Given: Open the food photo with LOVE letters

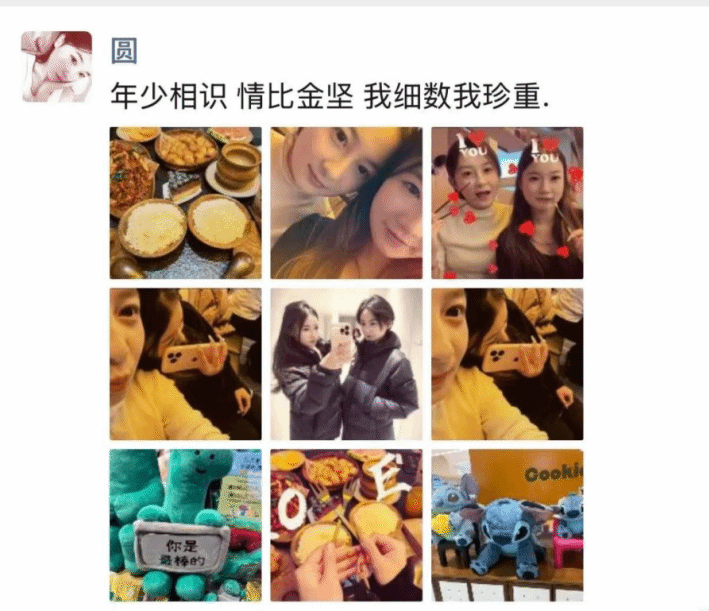Looking at the screenshot, I should coord(346,525).
